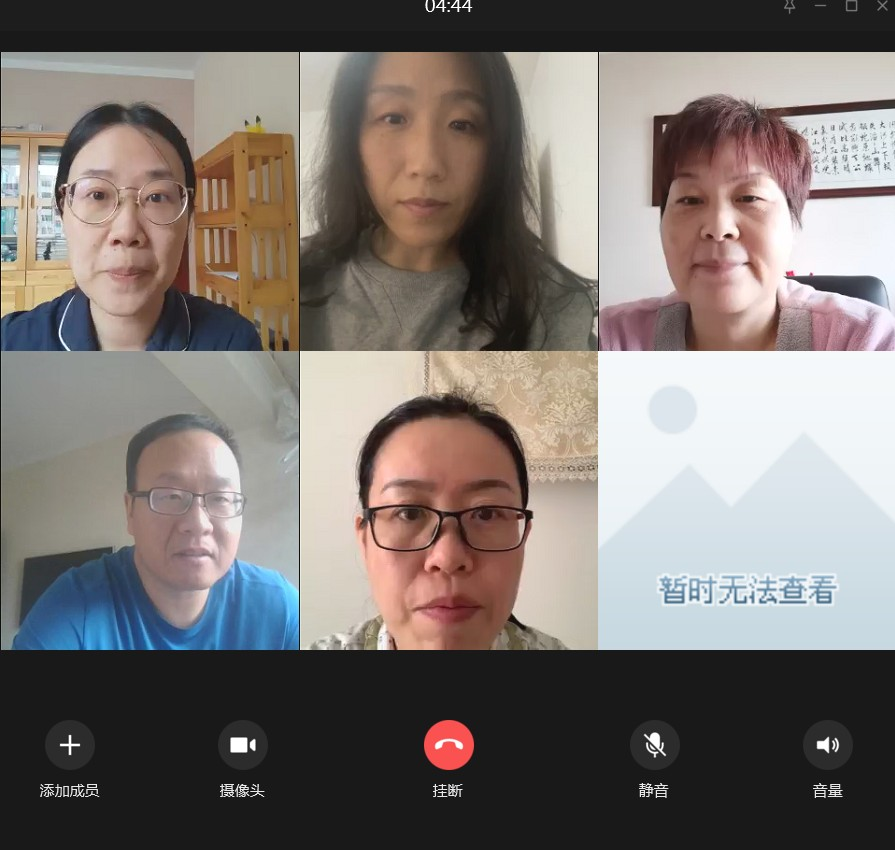The height and width of the screenshot is (850, 895).
Task: Select the video tile showing 暂时无法查看
Action: [746, 500]
